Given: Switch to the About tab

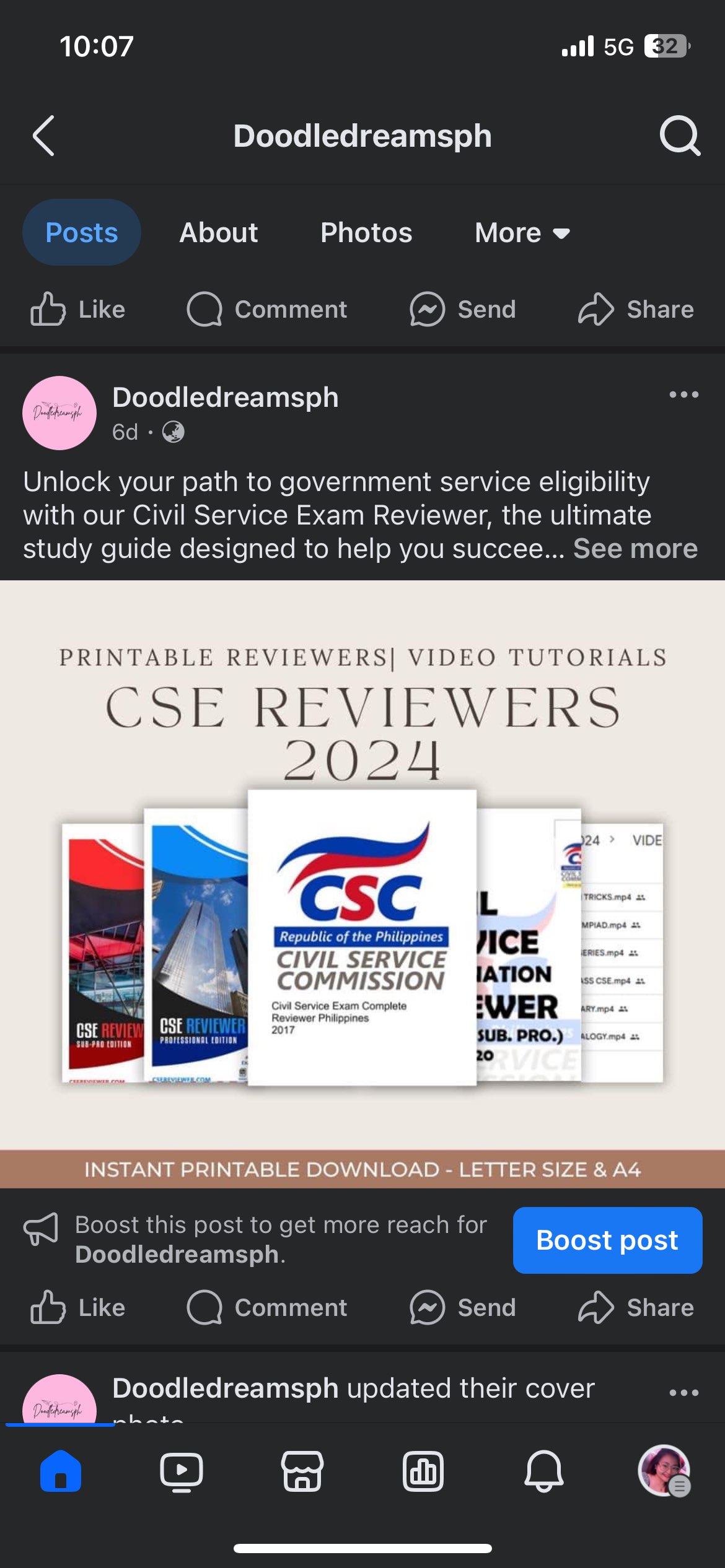Looking at the screenshot, I should point(218,233).
